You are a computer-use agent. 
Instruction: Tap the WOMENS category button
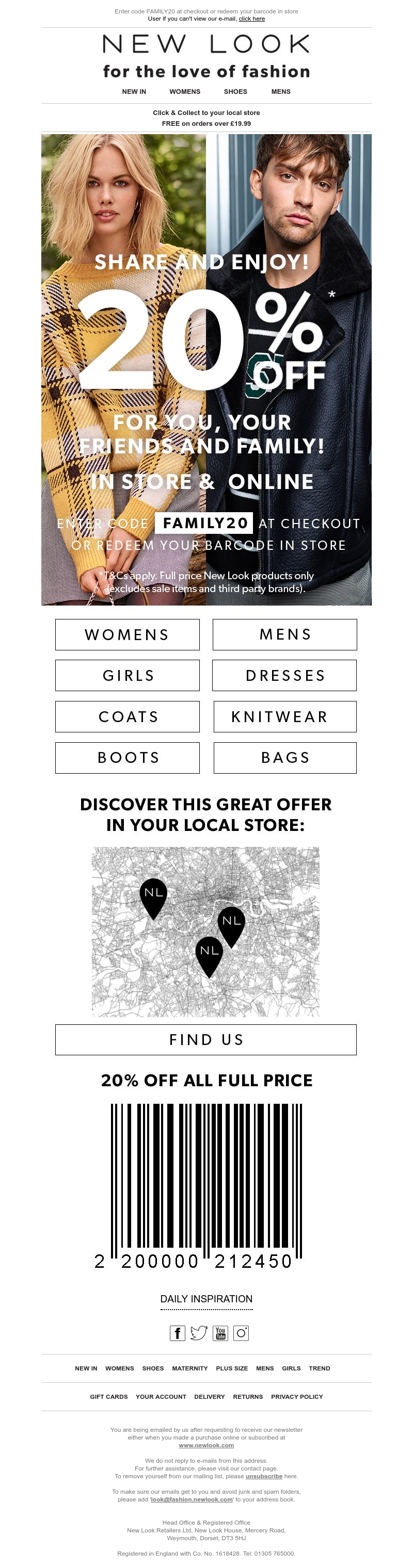[x=128, y=635]
